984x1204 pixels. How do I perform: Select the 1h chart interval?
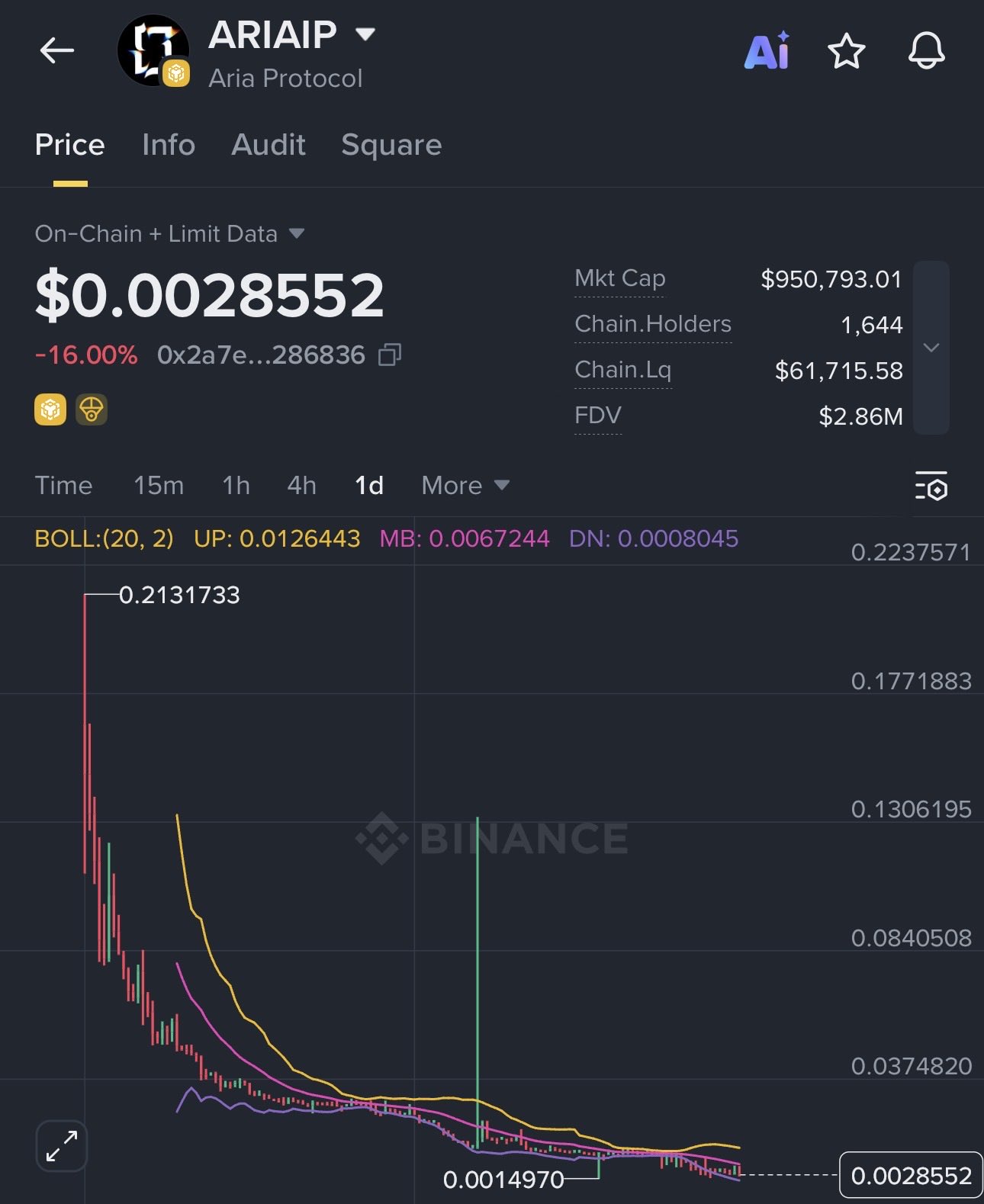[x=236, y=486]
